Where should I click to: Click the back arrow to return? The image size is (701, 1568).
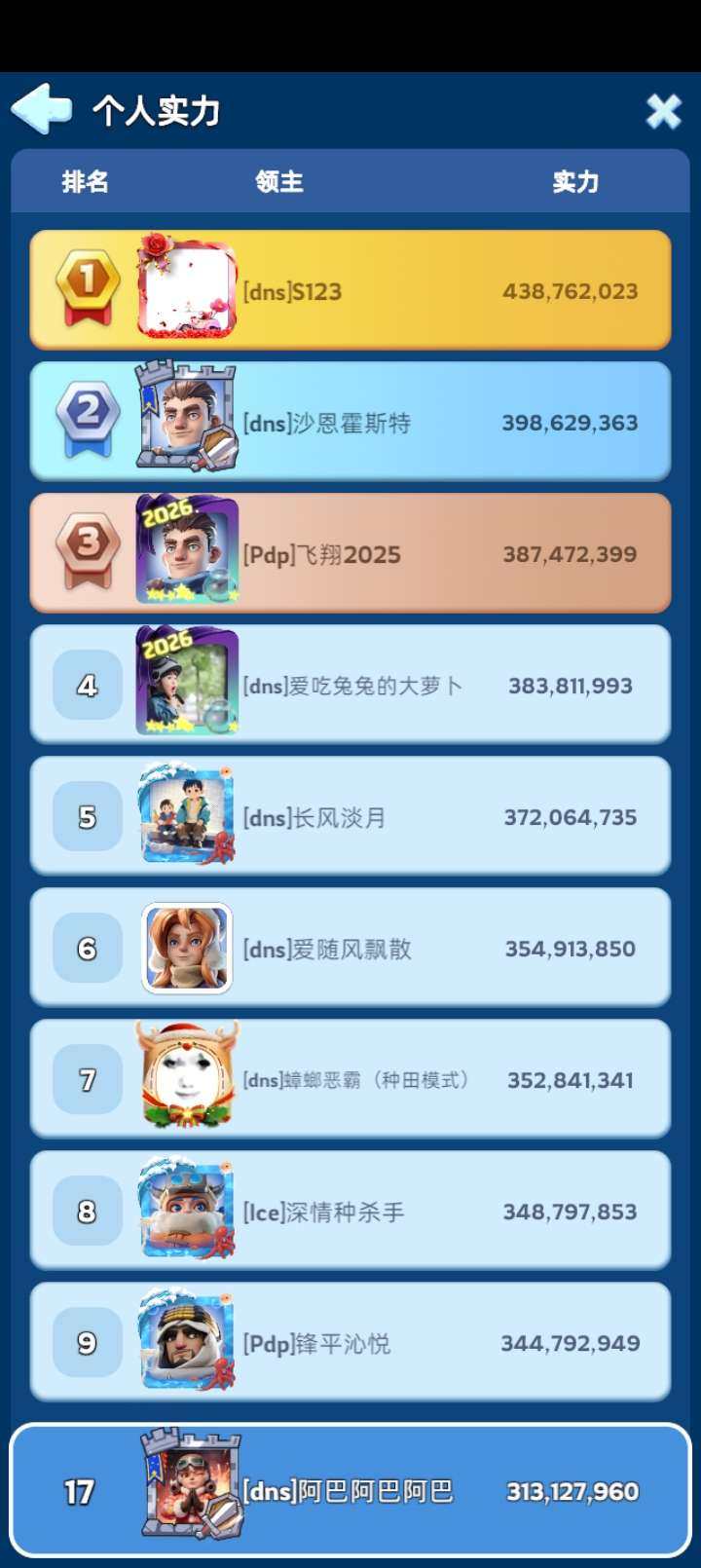tap(41, 110)
